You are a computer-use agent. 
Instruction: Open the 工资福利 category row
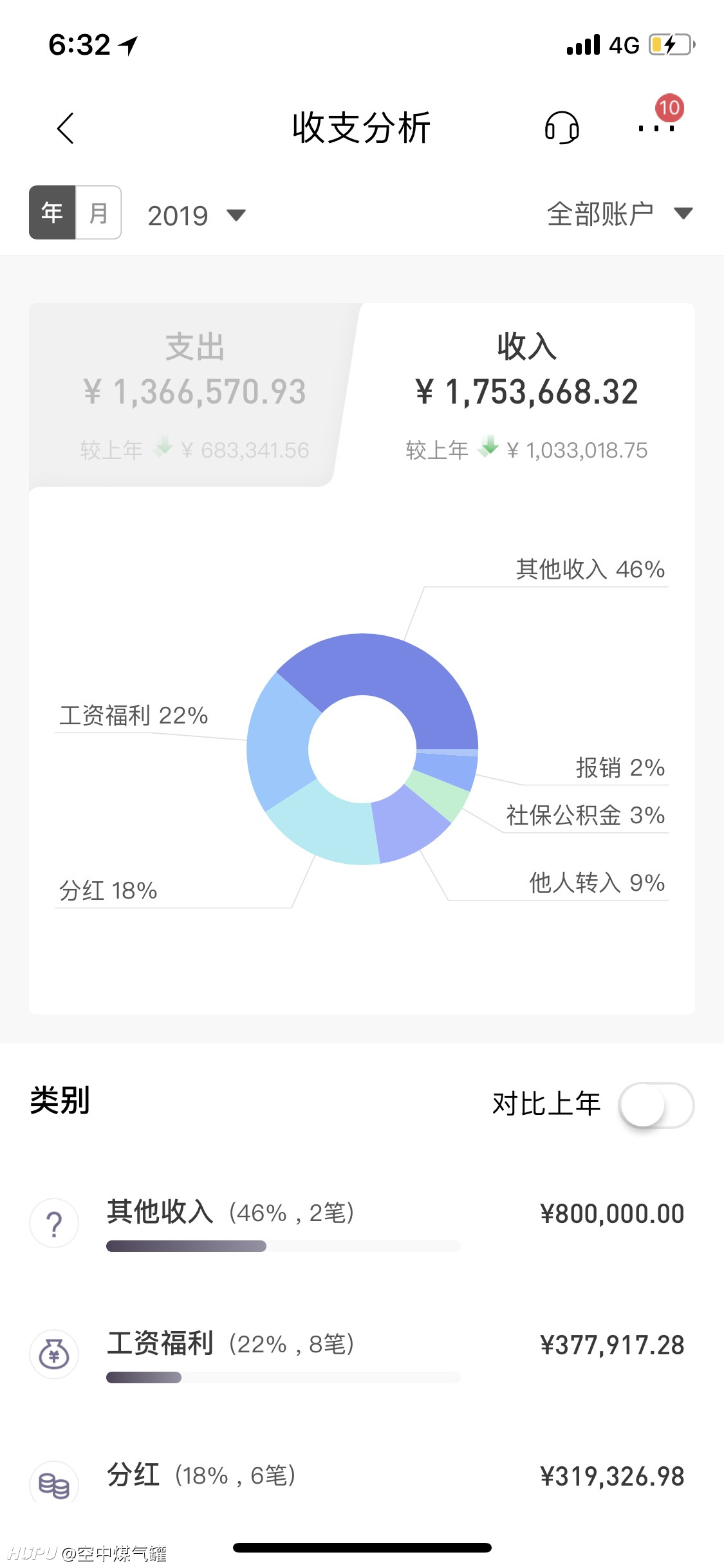pos(362,1354)
